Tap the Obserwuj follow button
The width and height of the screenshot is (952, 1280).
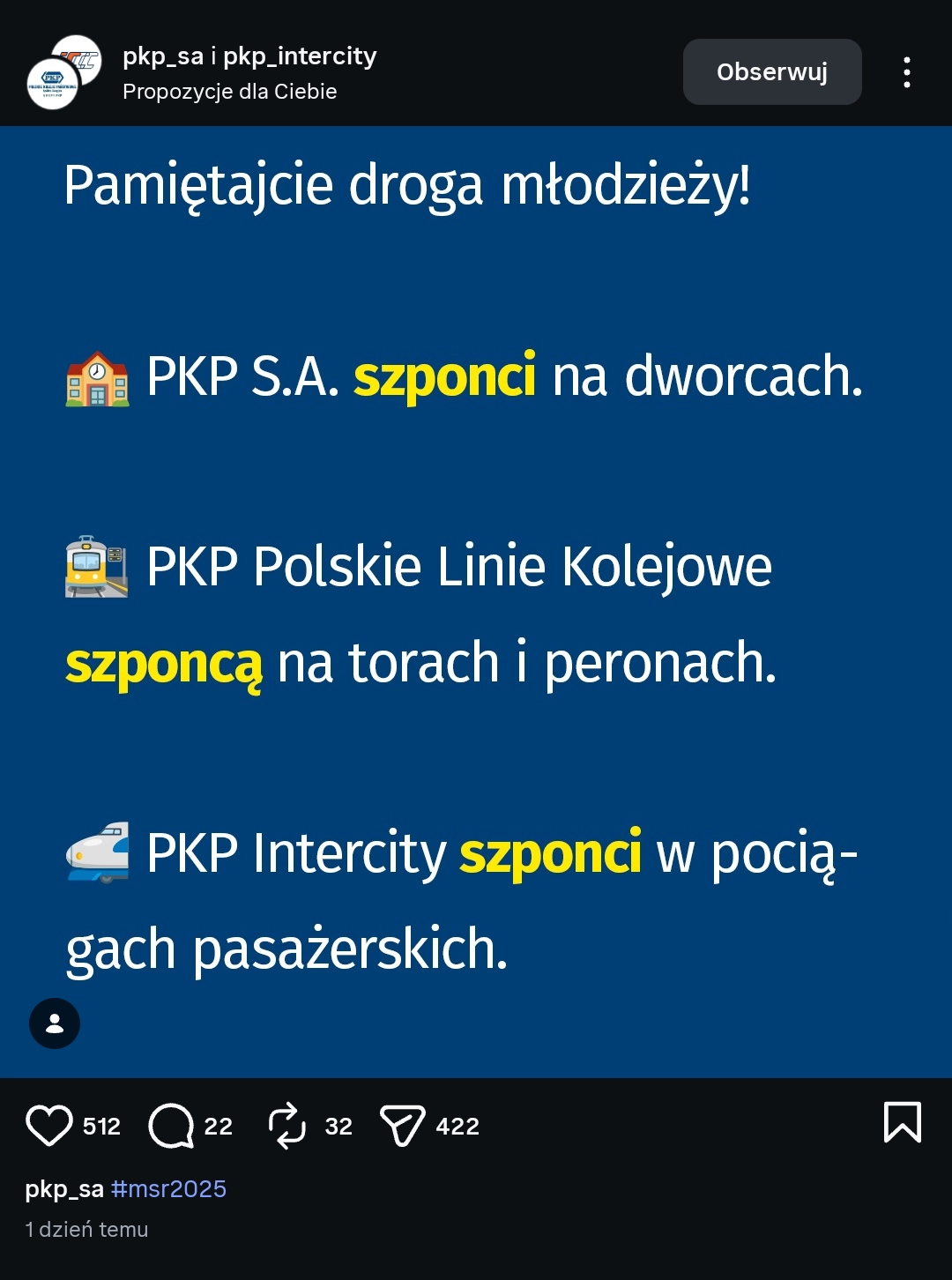tap(771, 72)
